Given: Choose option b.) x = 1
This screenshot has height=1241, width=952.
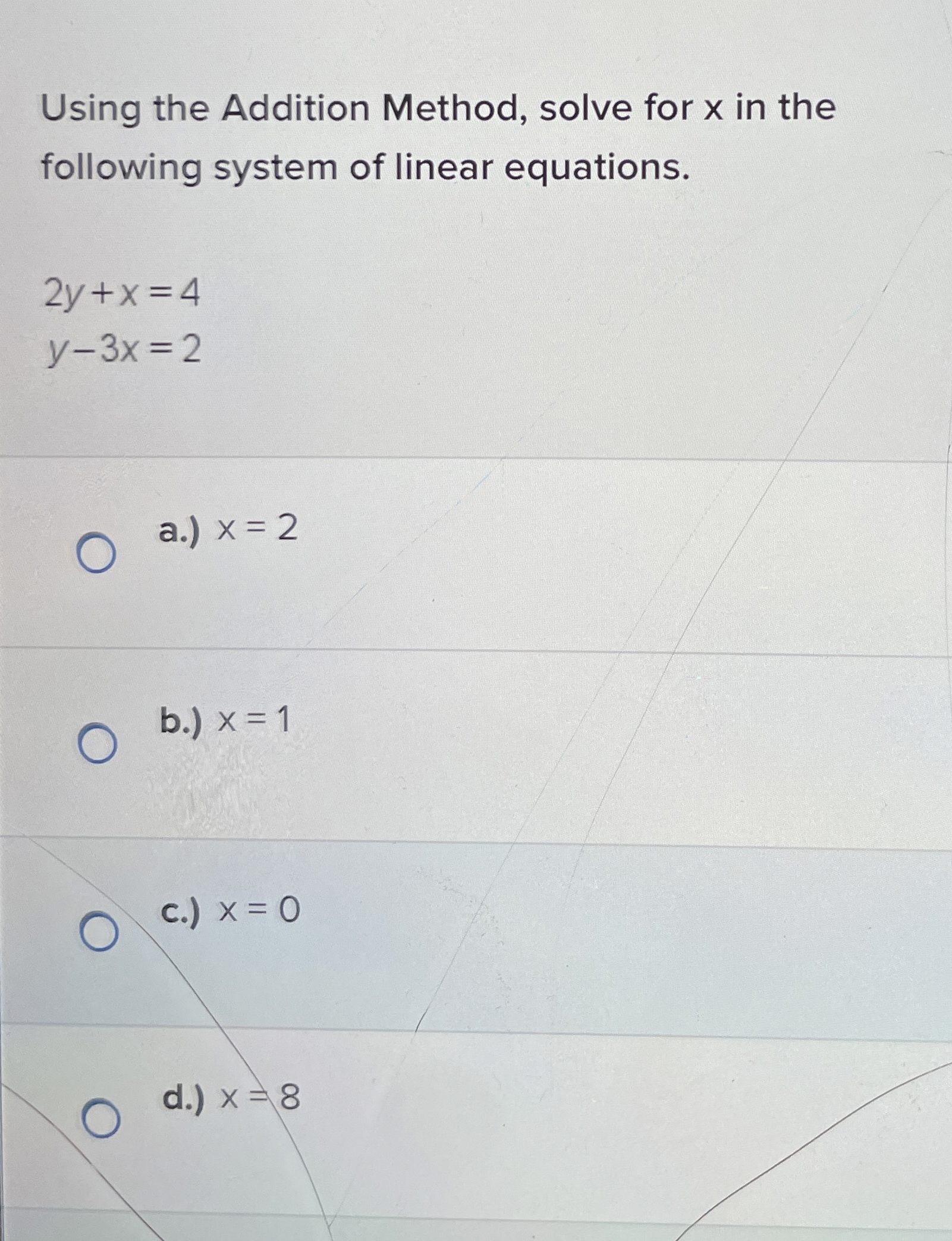Looking at the screenshot, I should click(x=98, y=744).
